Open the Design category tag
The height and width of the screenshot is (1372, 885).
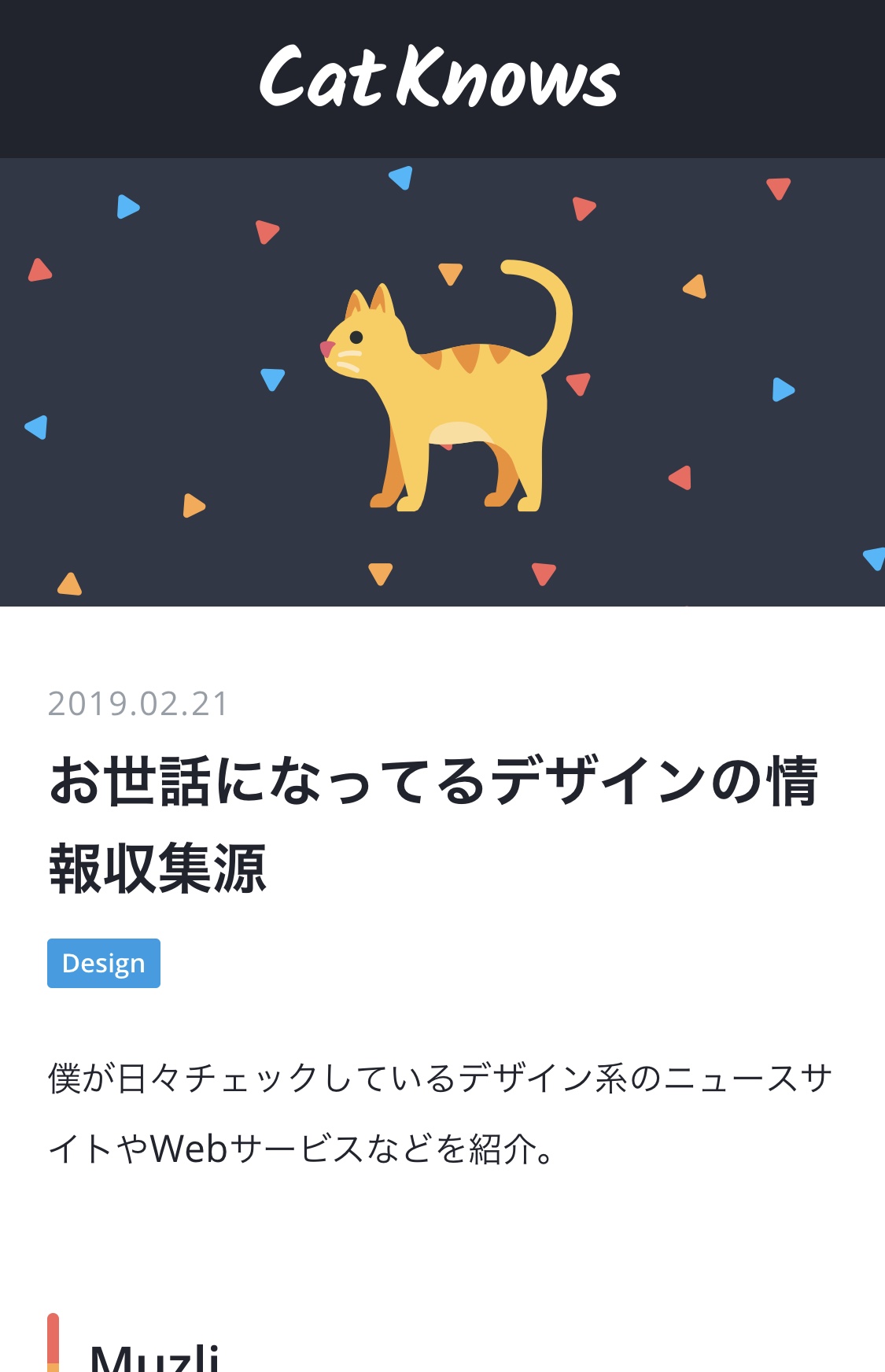click(x=104, y=963)
